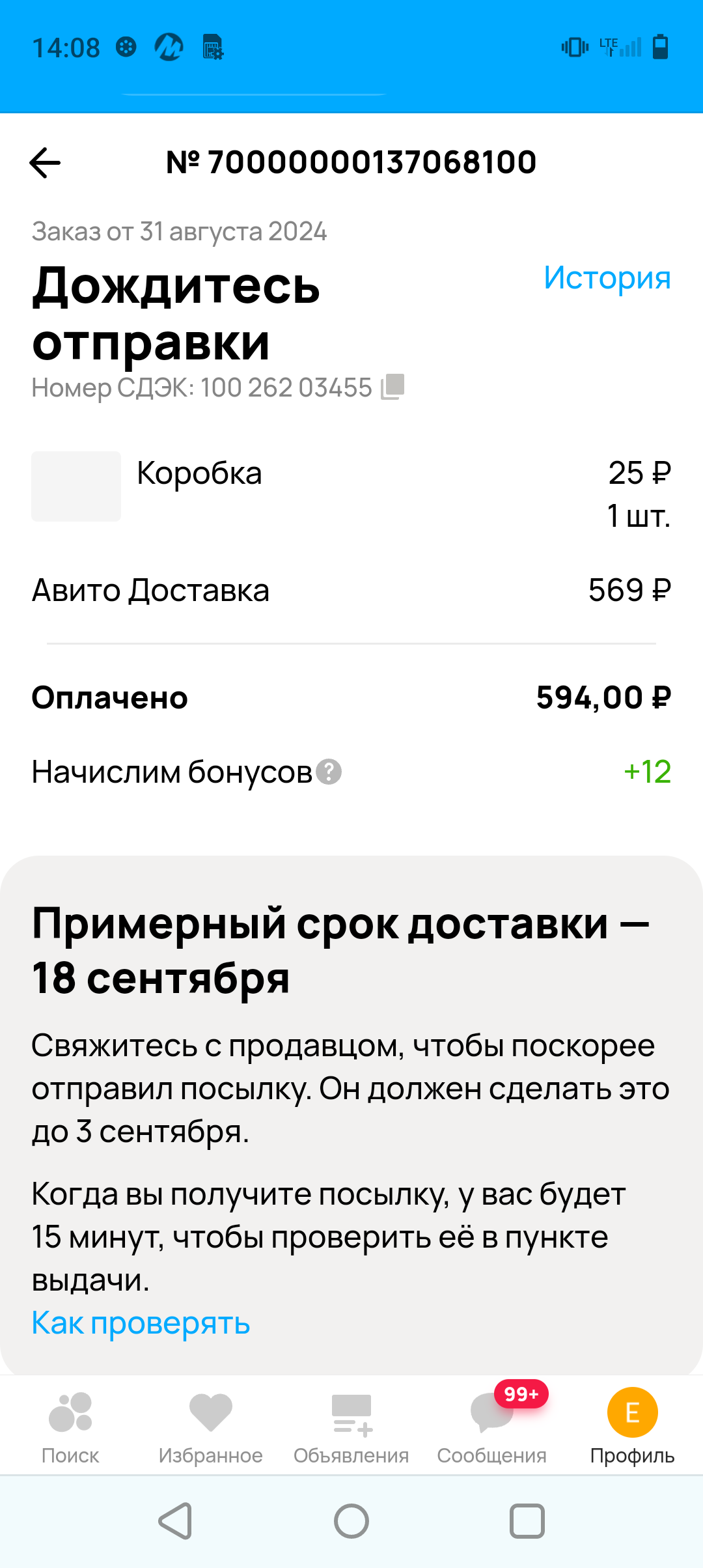Show info about bonus points
Screen dimensions: 703x1568
(329, 772)
